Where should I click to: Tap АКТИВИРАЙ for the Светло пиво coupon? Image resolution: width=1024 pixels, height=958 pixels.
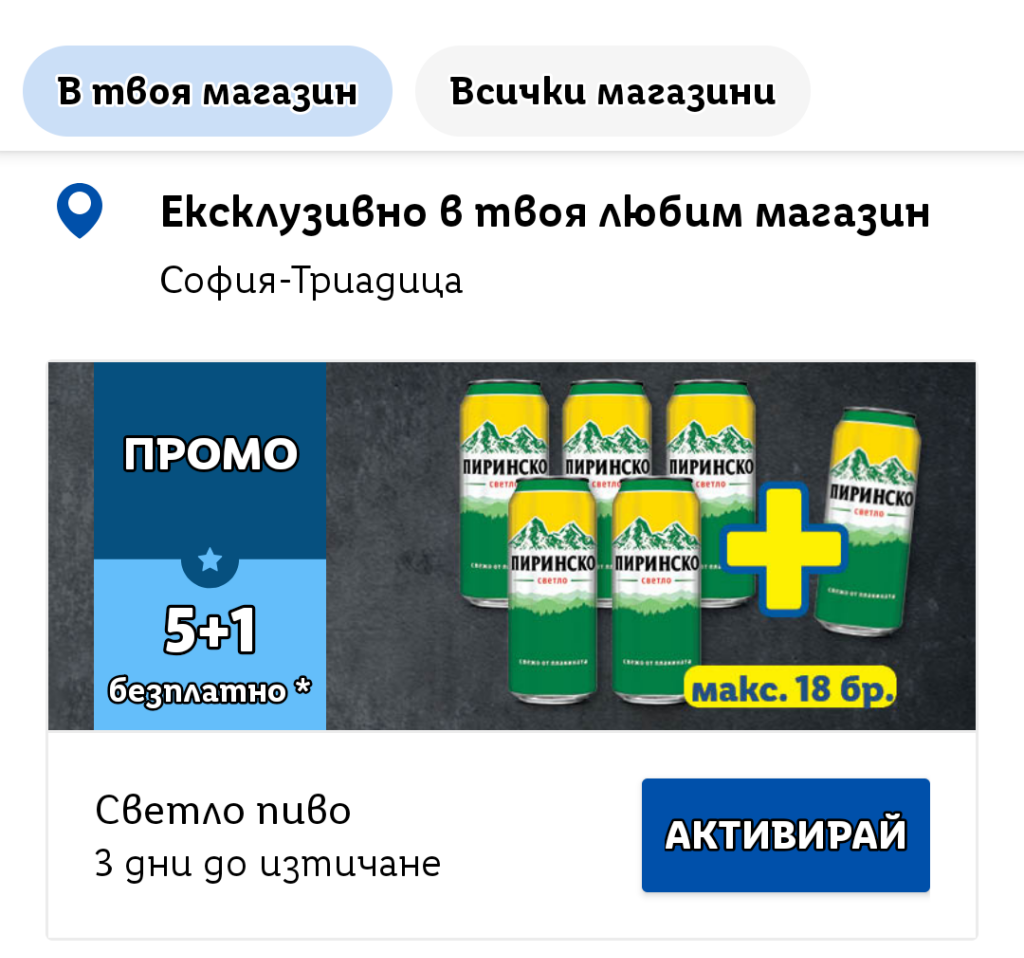coord(785,835)
